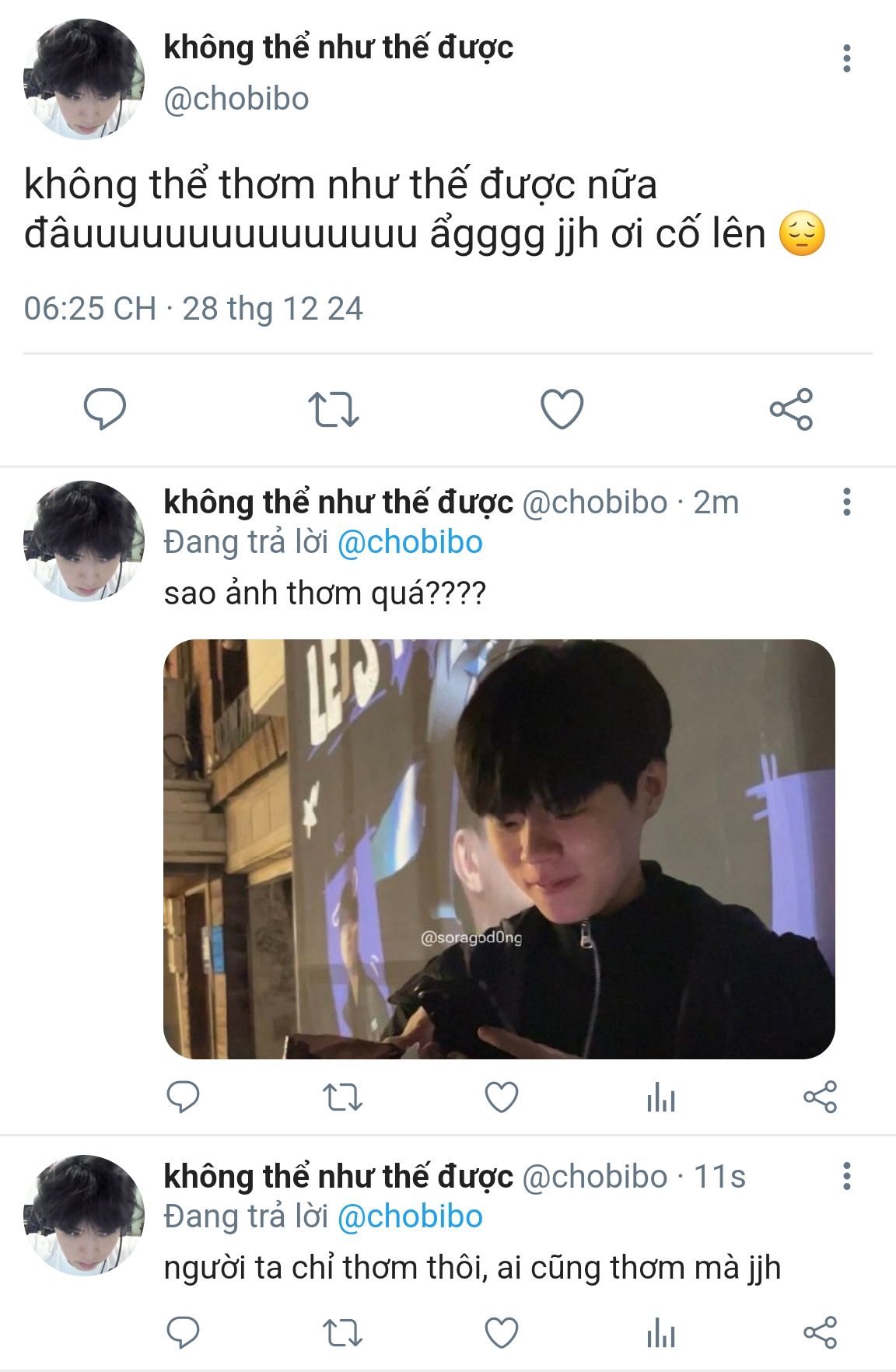Open overflow menu on the 11s reply

(847, 1176)
